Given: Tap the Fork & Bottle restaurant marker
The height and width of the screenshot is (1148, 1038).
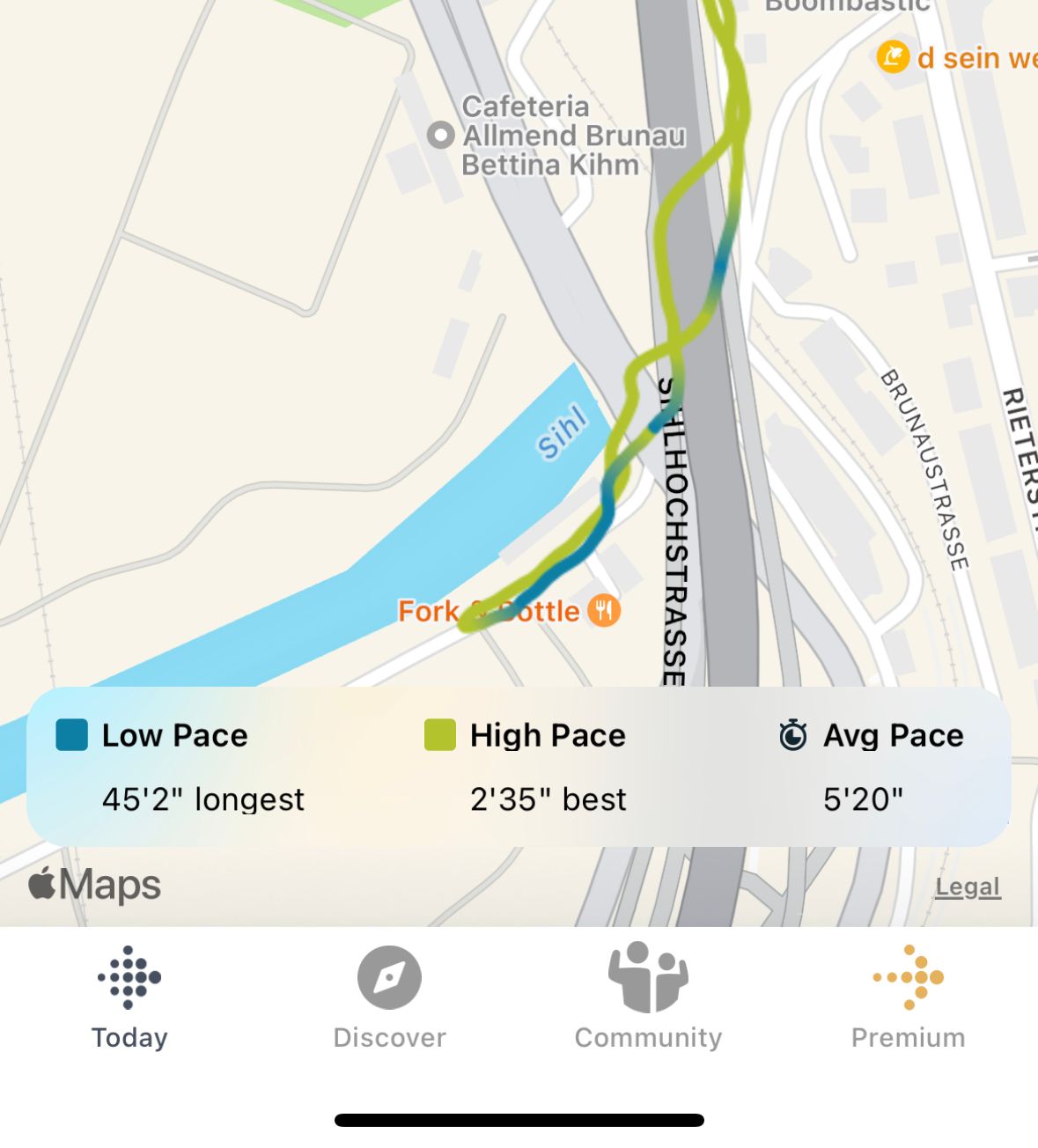Looking at the screenshot, I should 604,610.
